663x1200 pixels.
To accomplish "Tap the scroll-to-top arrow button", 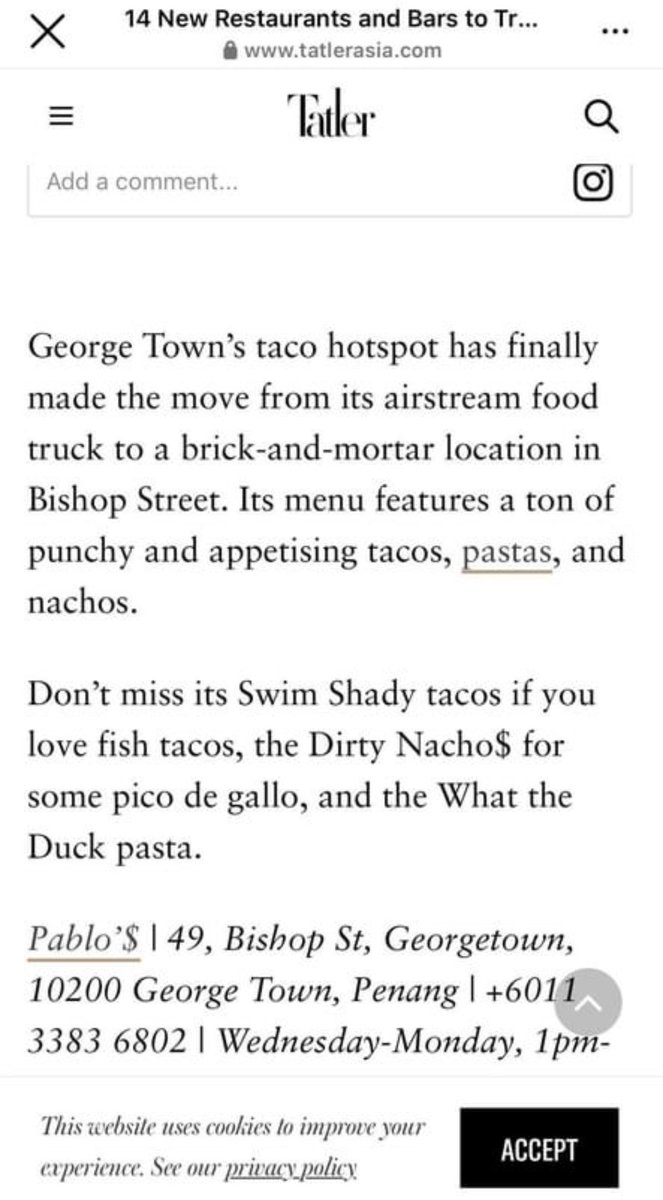I will click(588, 1002).
